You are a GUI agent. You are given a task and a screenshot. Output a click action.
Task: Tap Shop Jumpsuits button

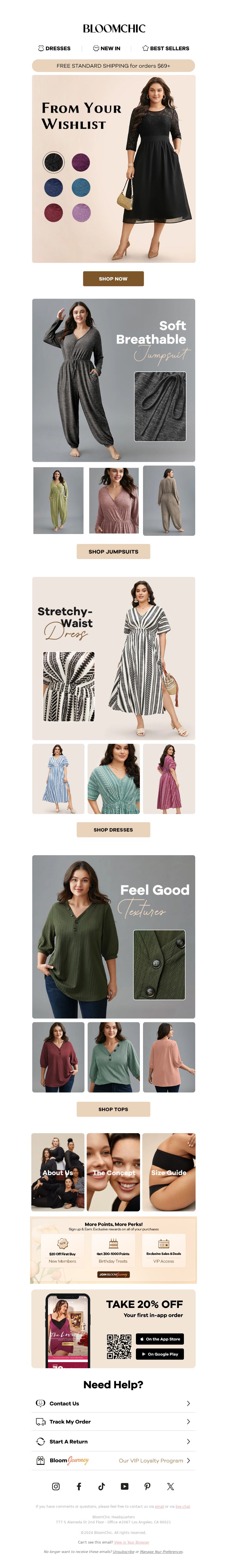[113, 551]
